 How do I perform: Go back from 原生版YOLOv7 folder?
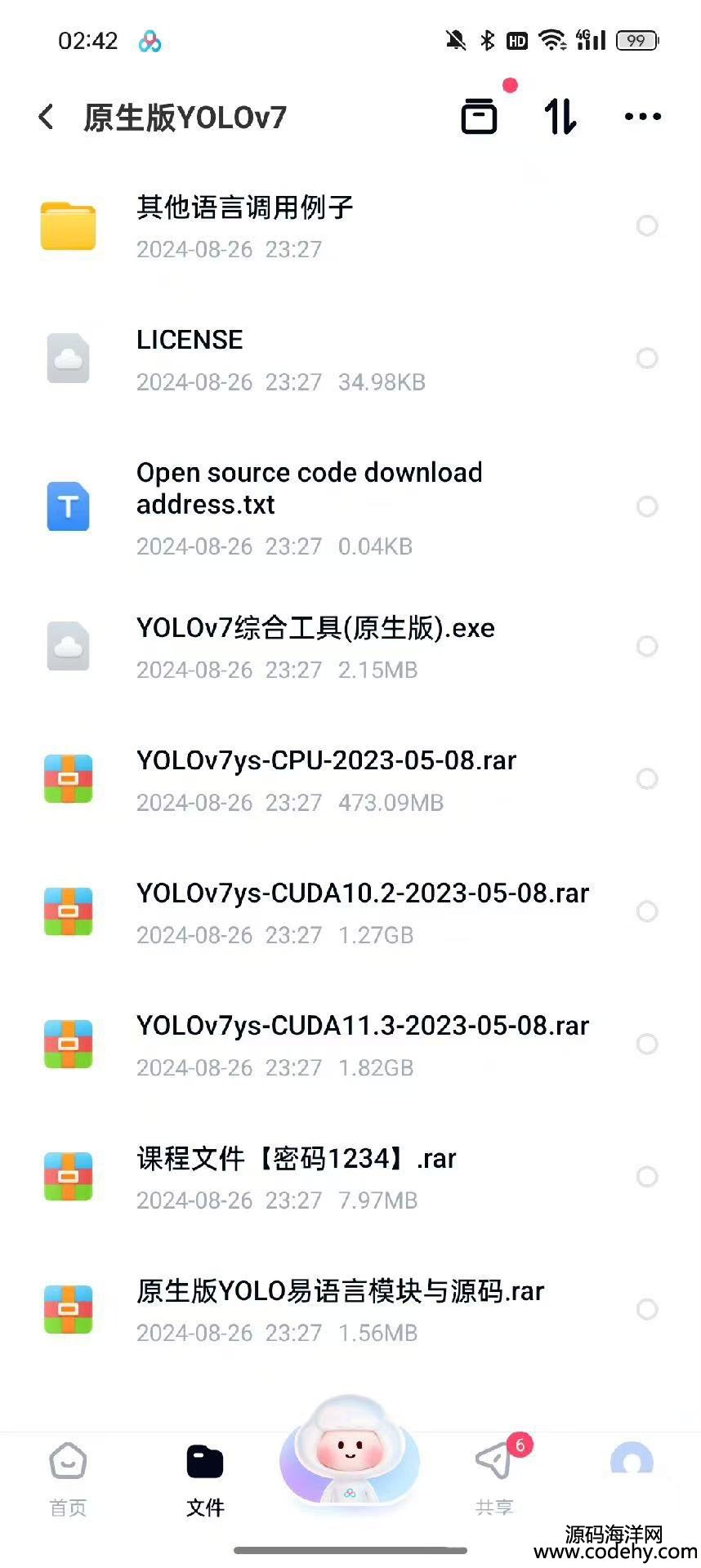pos(47,118)
